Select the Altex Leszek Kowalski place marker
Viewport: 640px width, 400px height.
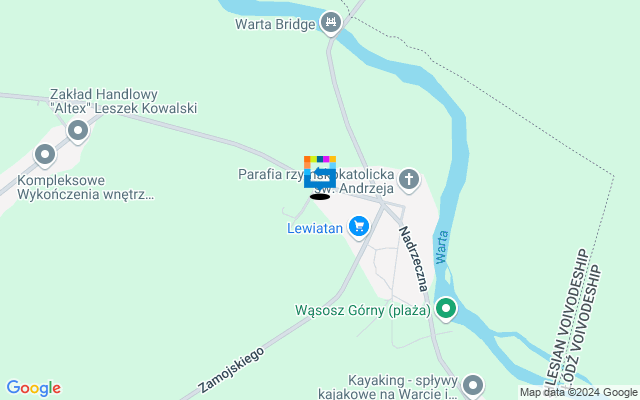[x=78, y=130]
